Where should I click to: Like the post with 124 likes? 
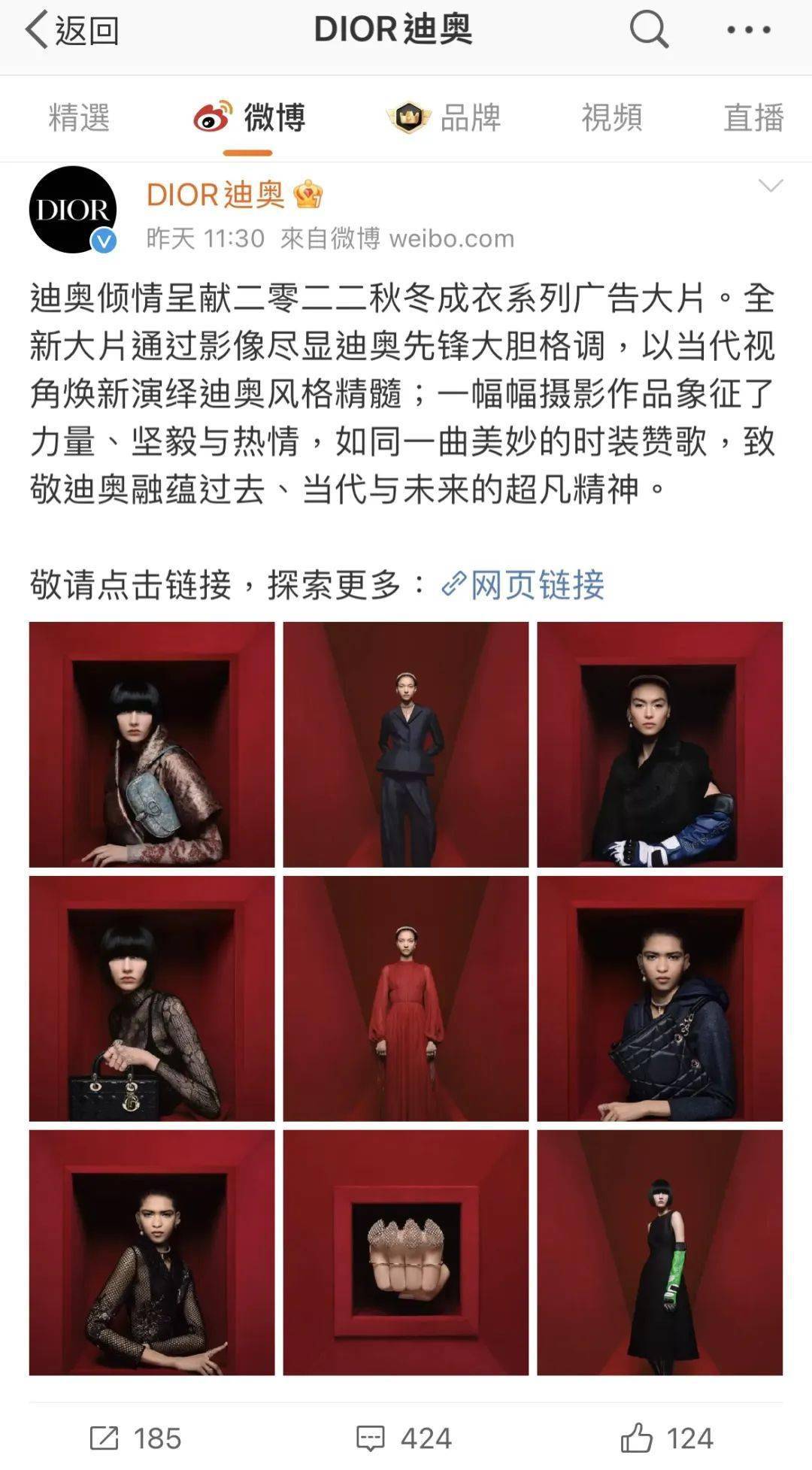[x=667, y=1438]
